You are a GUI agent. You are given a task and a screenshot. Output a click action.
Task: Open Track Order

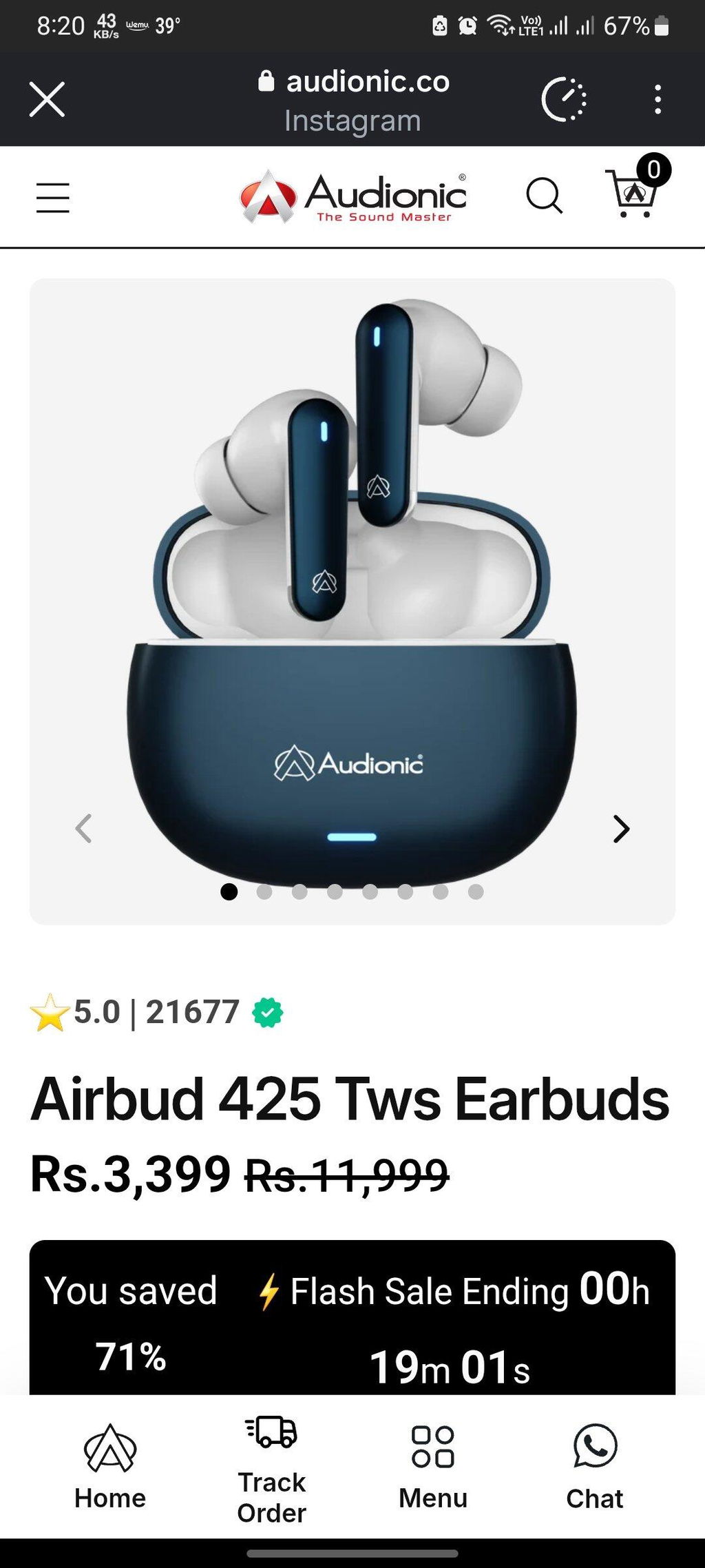[272, 1469]
